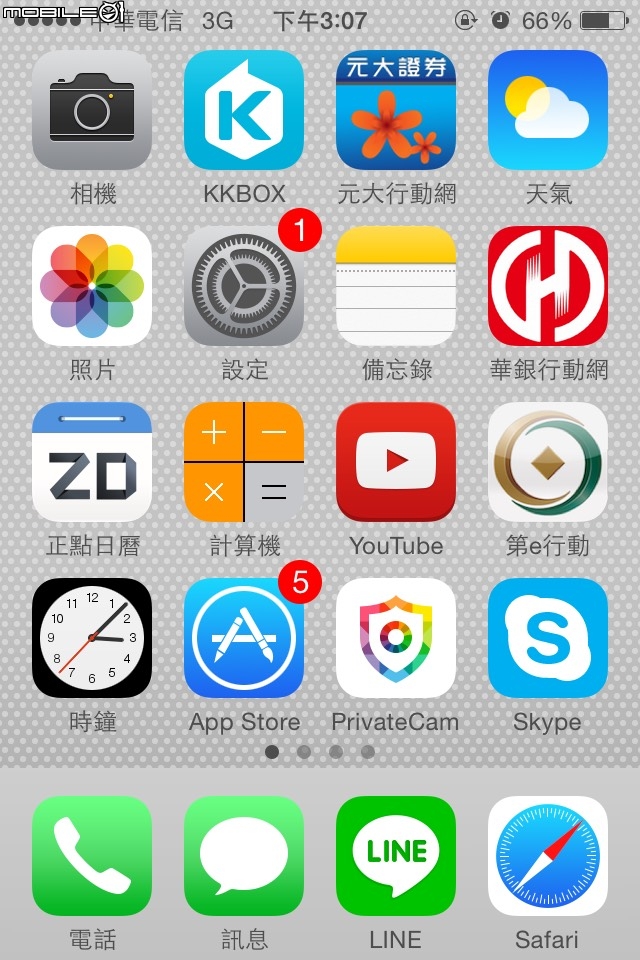Open 訊息 messages app
Screen dimensions: 640x960
[x=244, y=856]
